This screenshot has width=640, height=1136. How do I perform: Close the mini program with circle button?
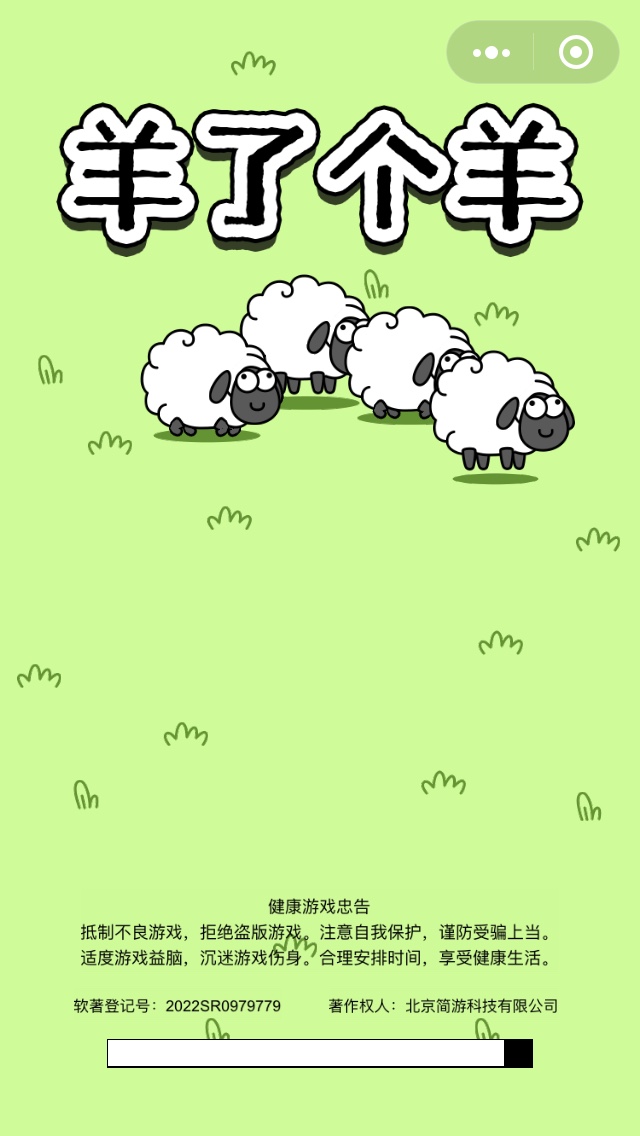576,52
